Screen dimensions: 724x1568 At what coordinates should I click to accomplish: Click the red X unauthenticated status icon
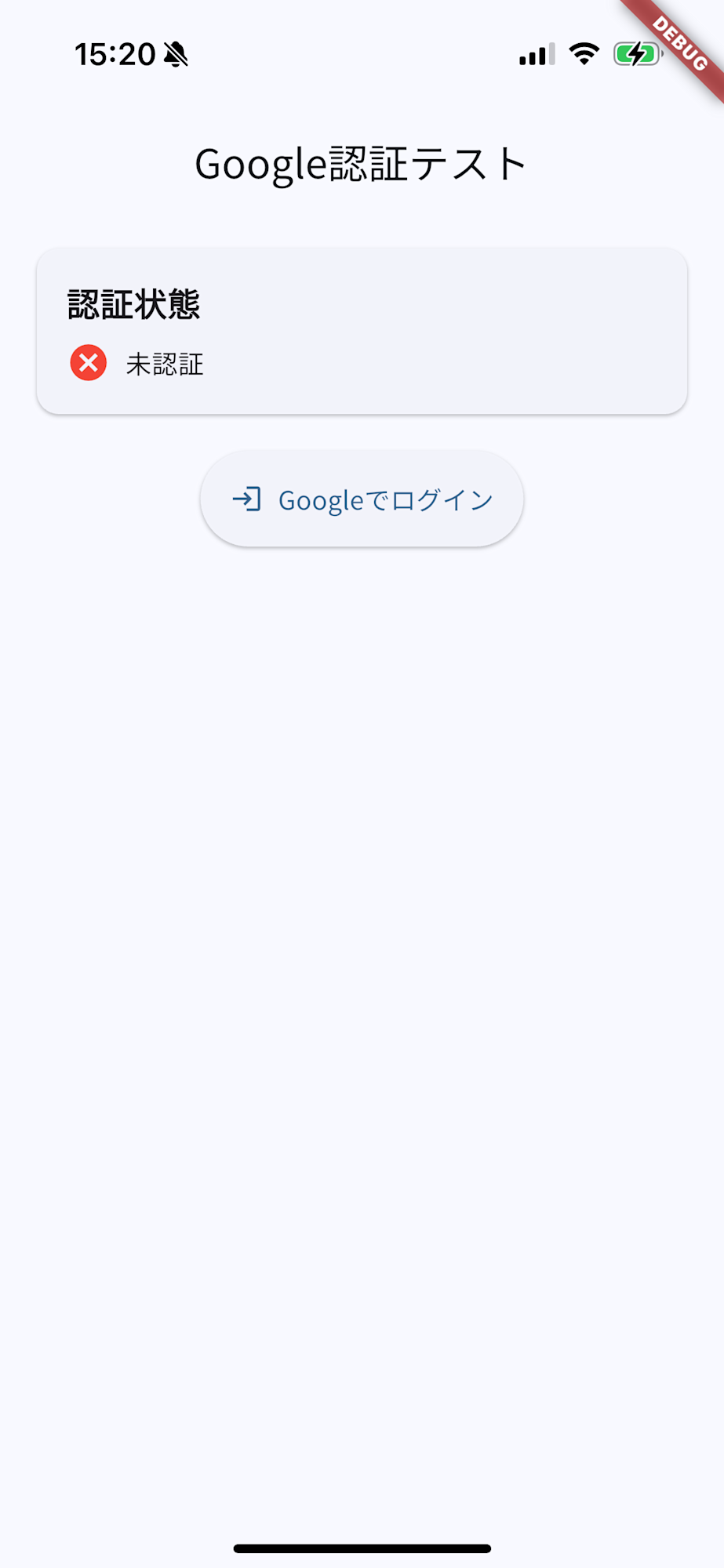coord(88,364)
